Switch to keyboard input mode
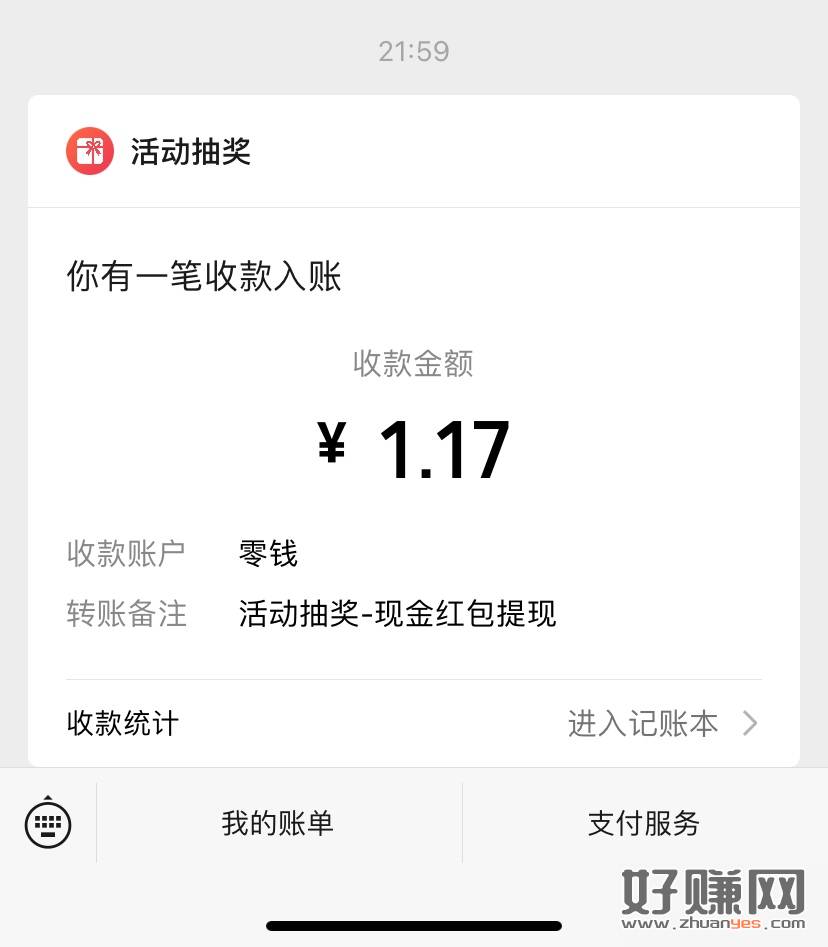This screenshot has height=947, width=828. [x=48, y=824]
